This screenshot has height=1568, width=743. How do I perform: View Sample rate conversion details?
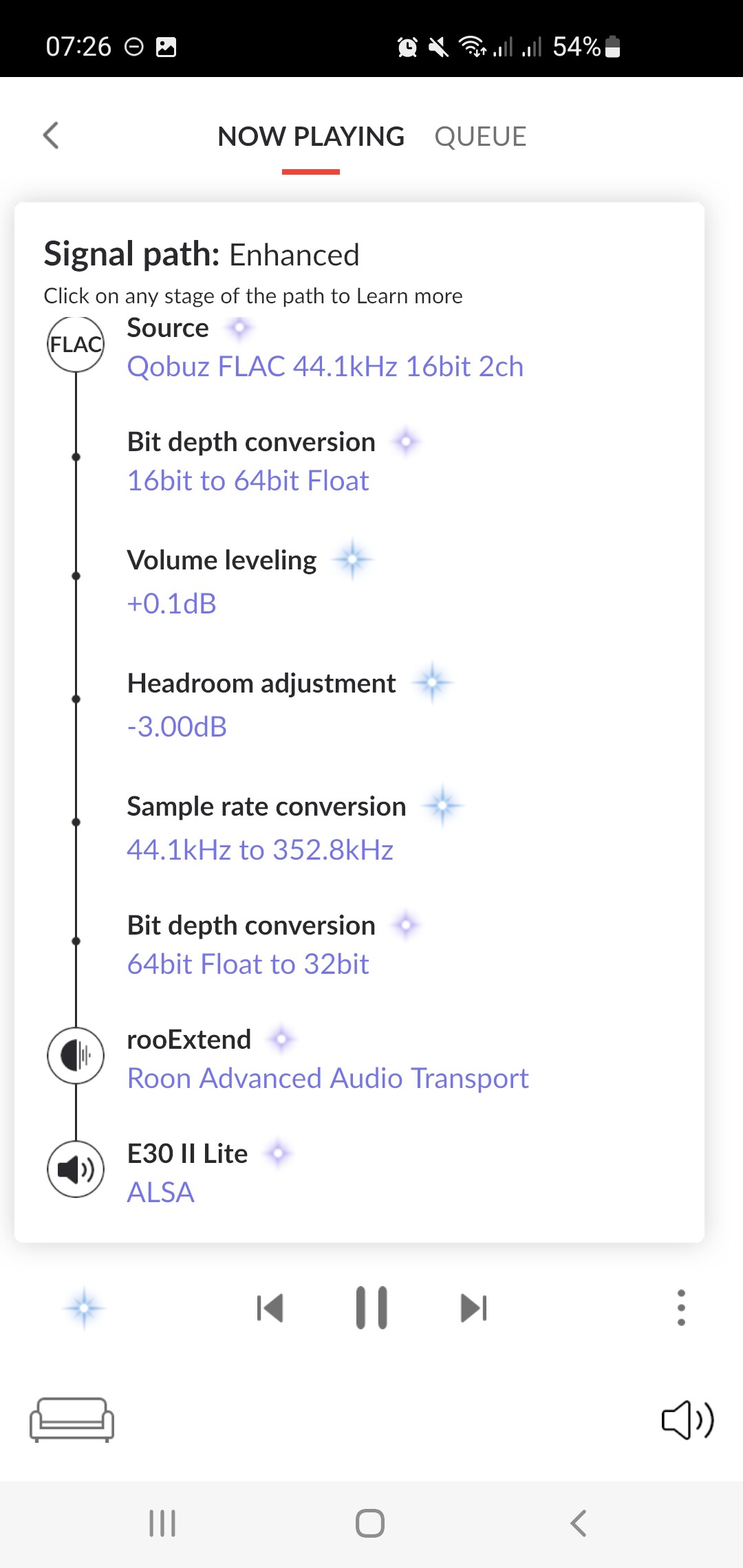[x=296, y=827]
